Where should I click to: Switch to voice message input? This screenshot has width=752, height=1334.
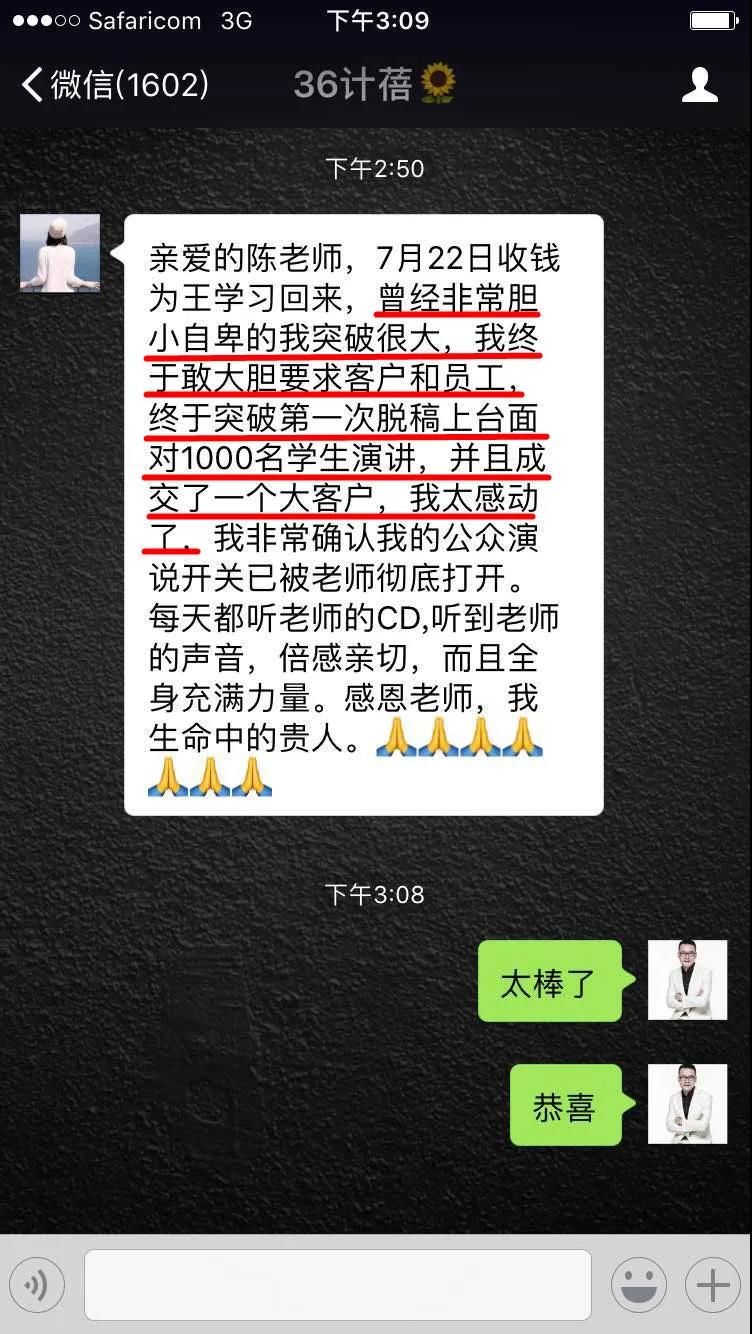(x=38, y=1285)
